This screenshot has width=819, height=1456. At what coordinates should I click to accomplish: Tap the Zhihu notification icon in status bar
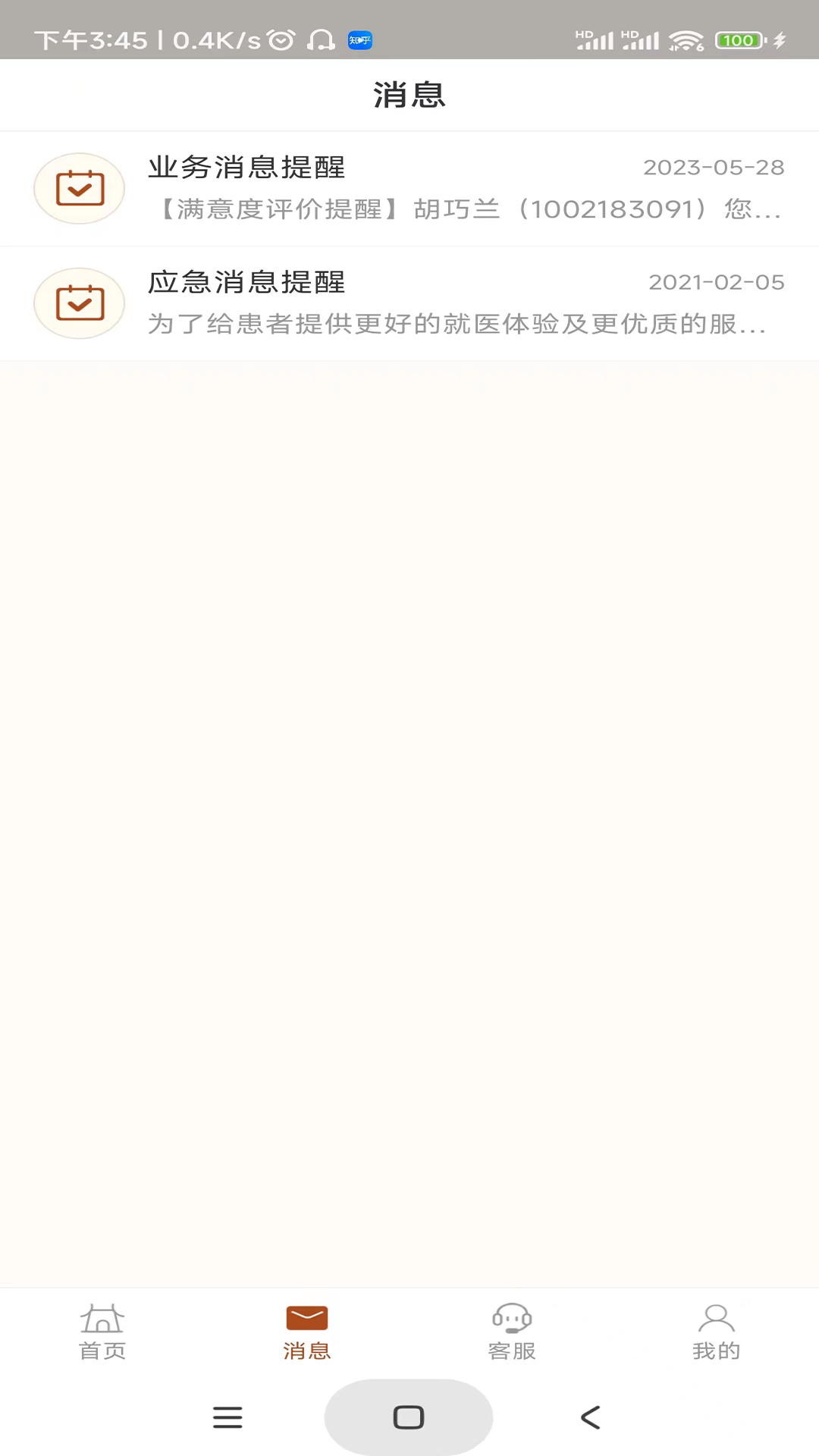coord(359,41)
